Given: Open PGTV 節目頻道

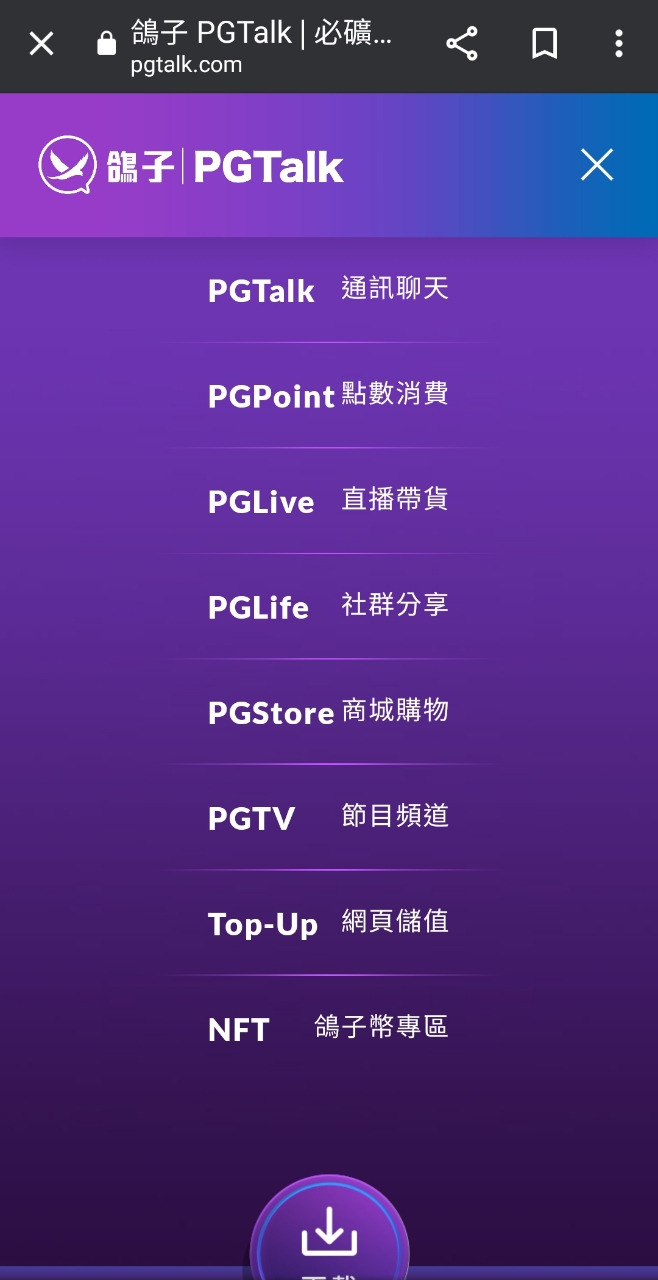Looking at the screenshot, I should (328, 818).
